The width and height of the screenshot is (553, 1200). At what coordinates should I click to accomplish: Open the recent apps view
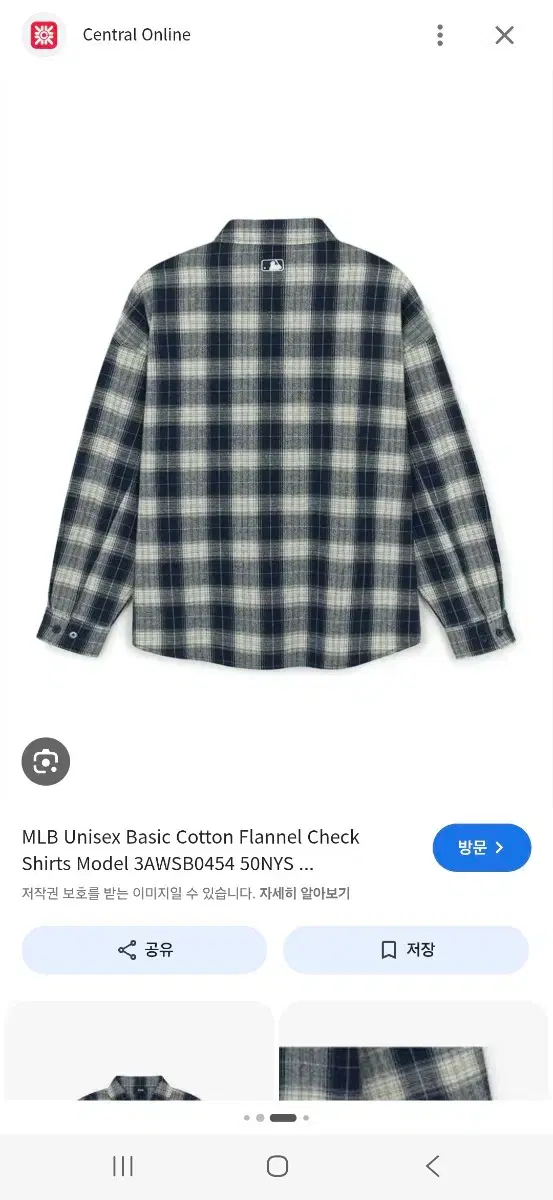(x=123, y=1166)
